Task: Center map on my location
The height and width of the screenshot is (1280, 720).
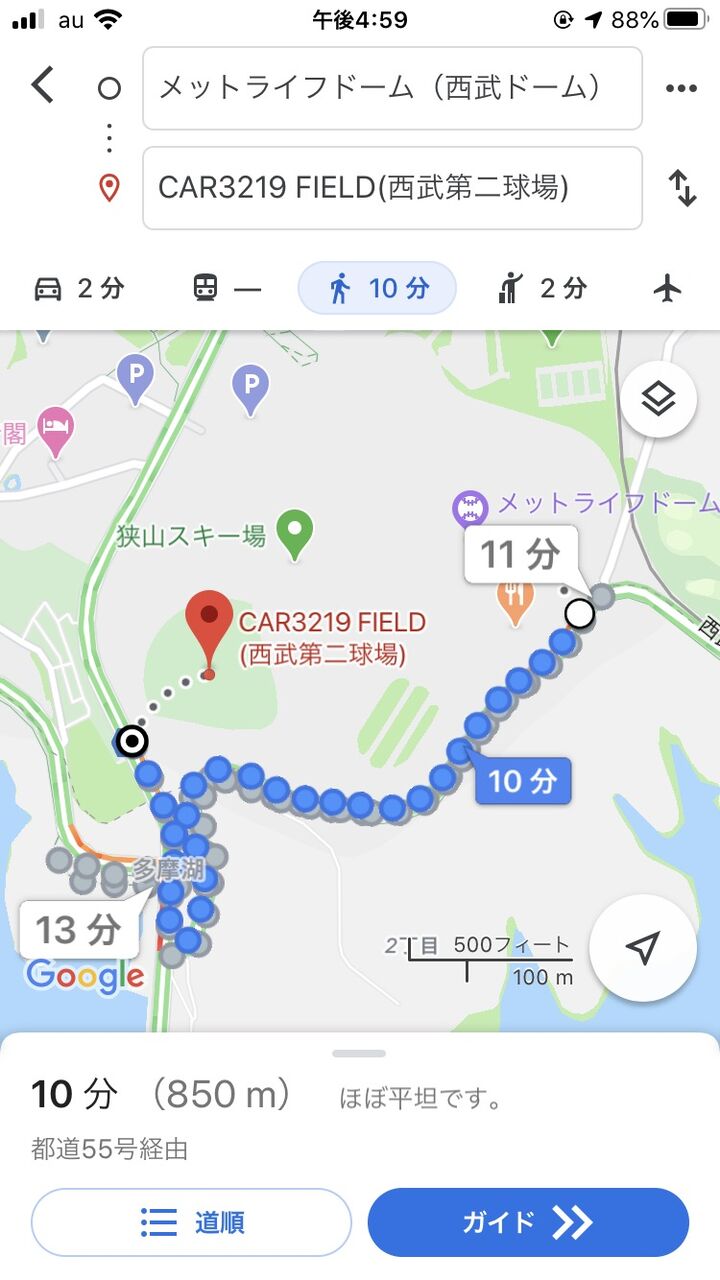Action: tap(643, 948)
